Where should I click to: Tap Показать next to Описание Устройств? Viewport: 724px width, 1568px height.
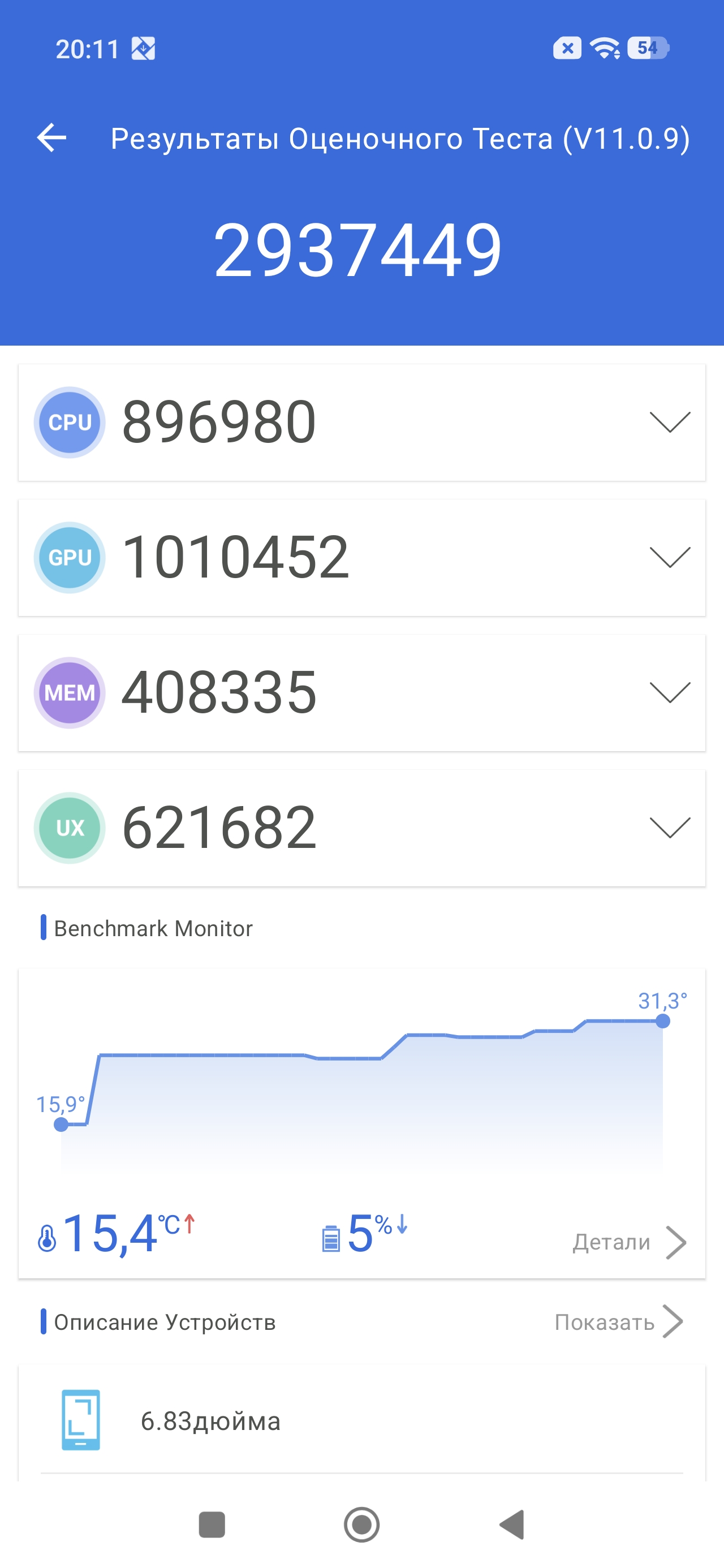tap(618, 1322)
